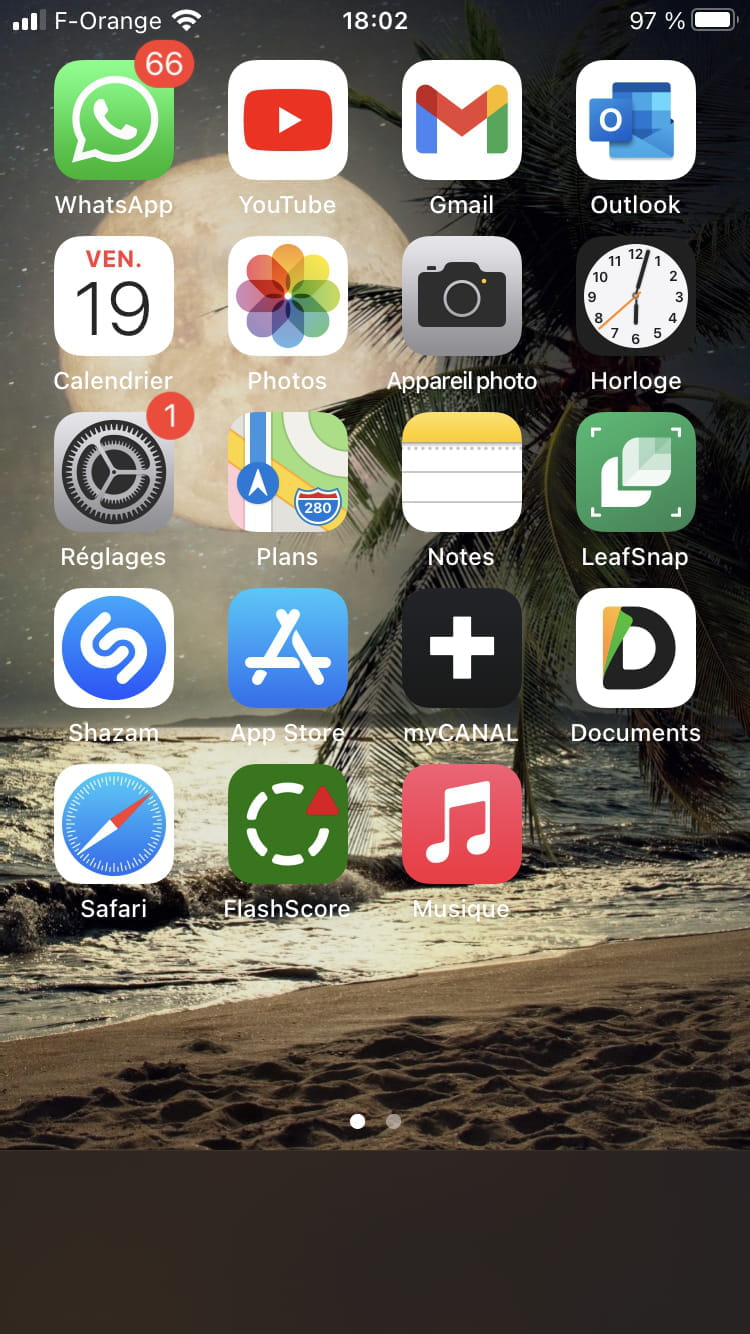Launch Outlook mail
The width and height of the screenshot is (750, 1334).
(x=636, y=120)
